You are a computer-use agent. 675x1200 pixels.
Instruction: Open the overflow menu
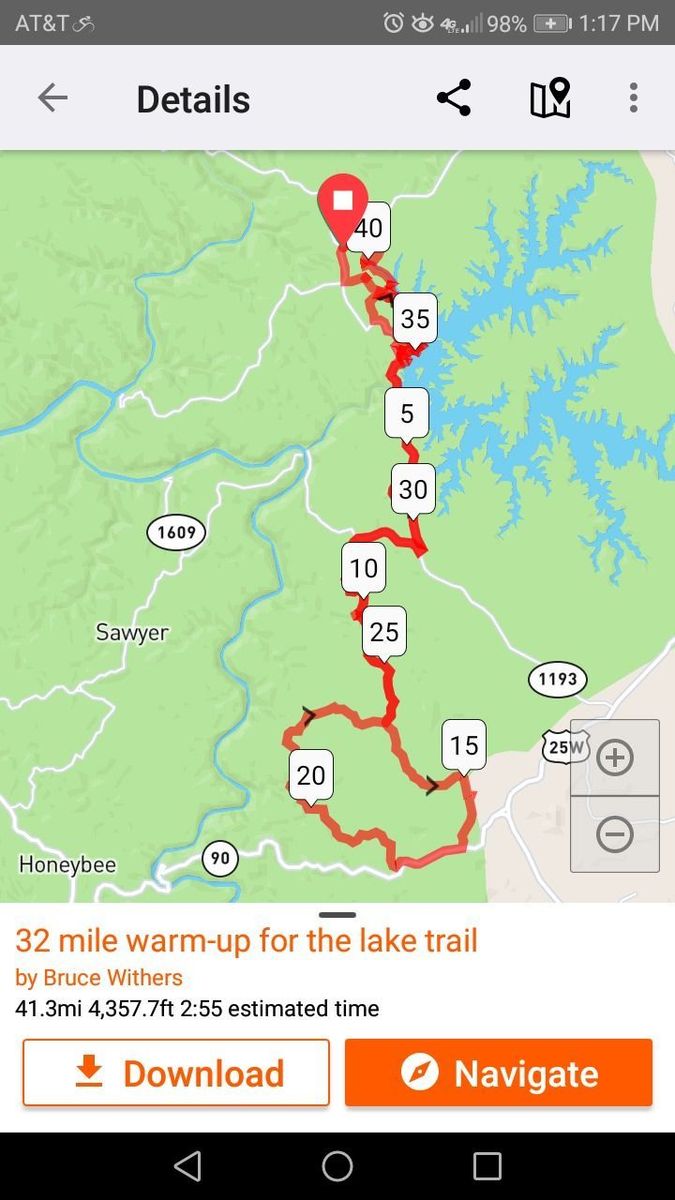[x=633, y=98]
